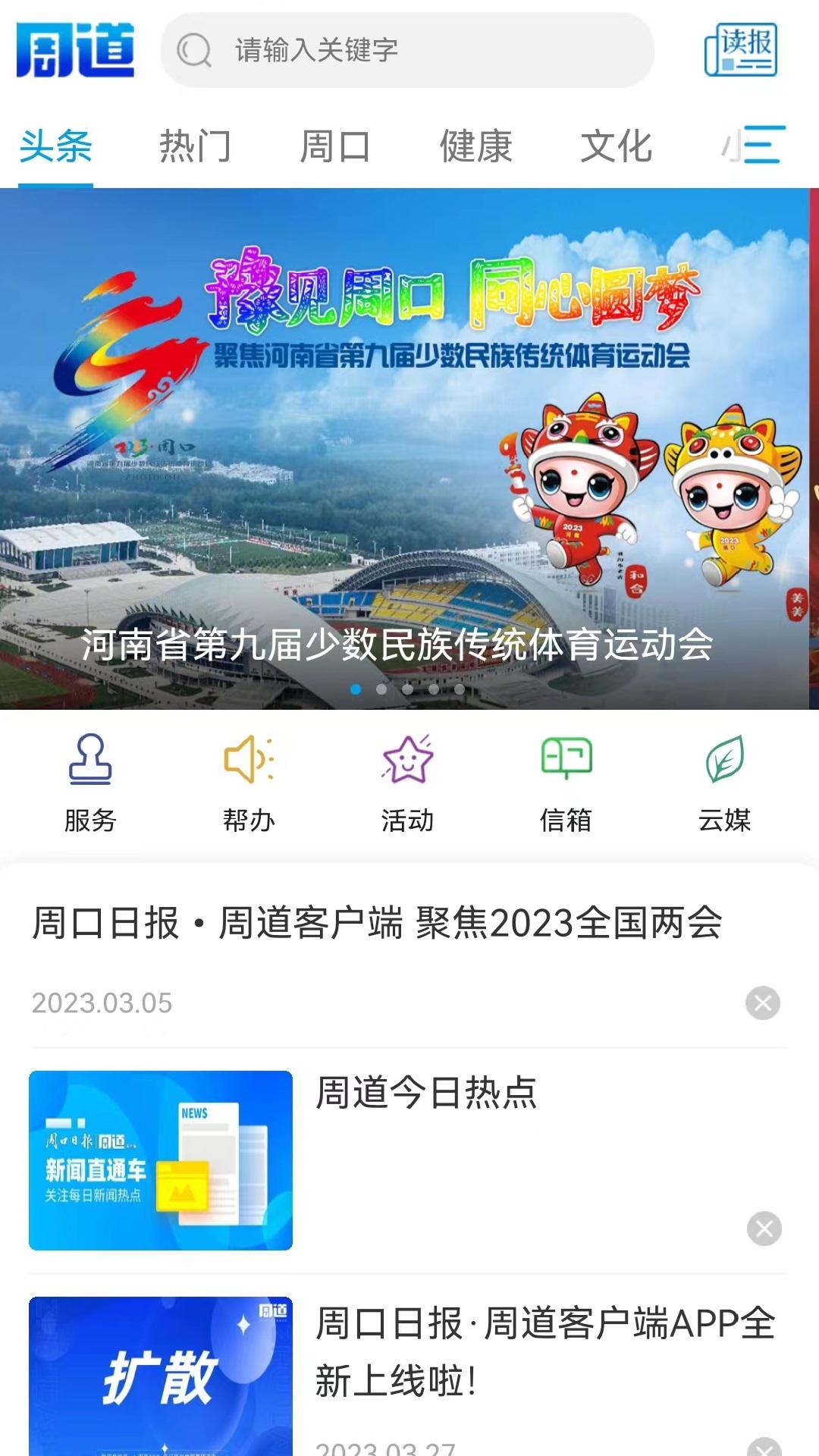Tap the search magnifier icon
The image size is (819, 1456).
coord(192,50)
